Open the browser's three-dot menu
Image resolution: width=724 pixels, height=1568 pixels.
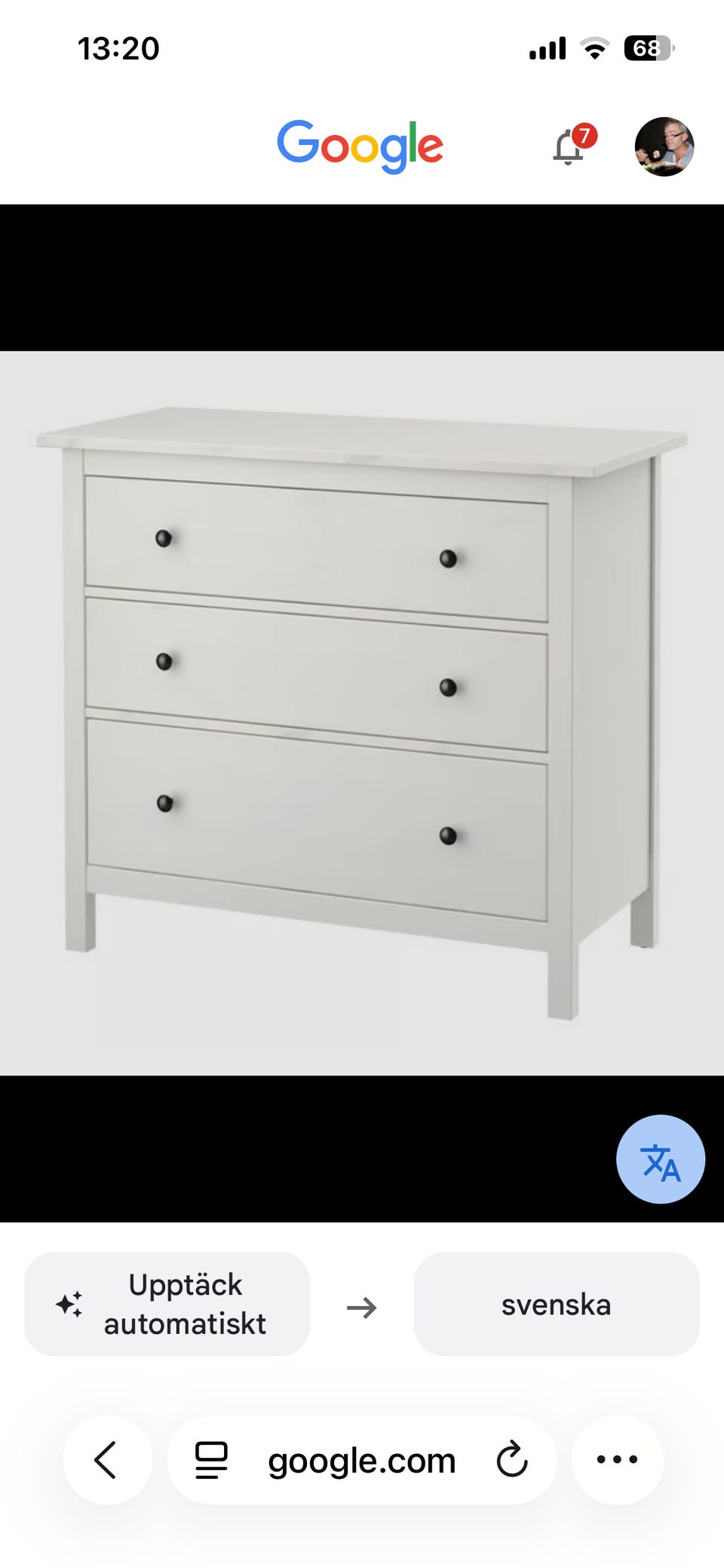pyautogui.click(x=617, y=1460)
